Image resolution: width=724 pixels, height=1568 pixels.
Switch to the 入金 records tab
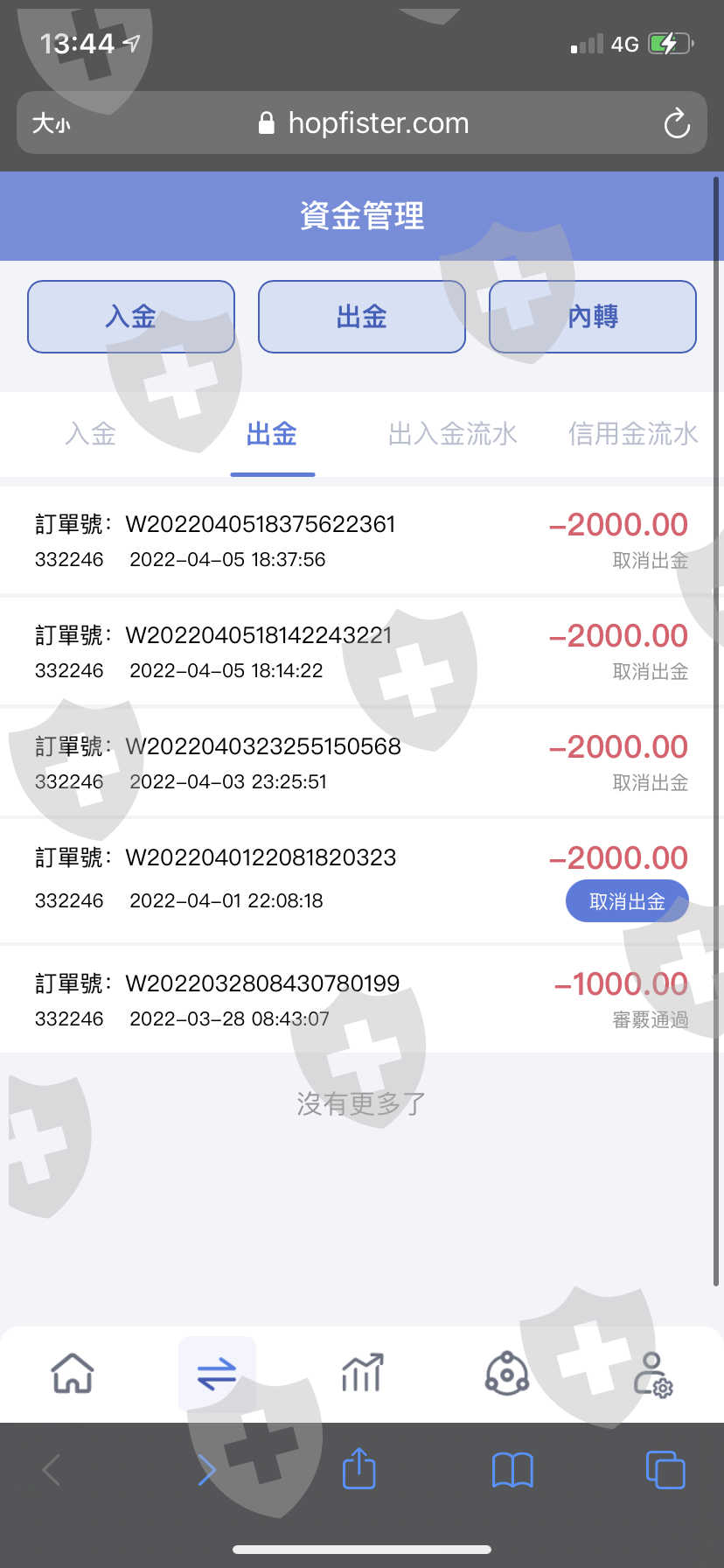pyautogui.click(x=91, y=434)
